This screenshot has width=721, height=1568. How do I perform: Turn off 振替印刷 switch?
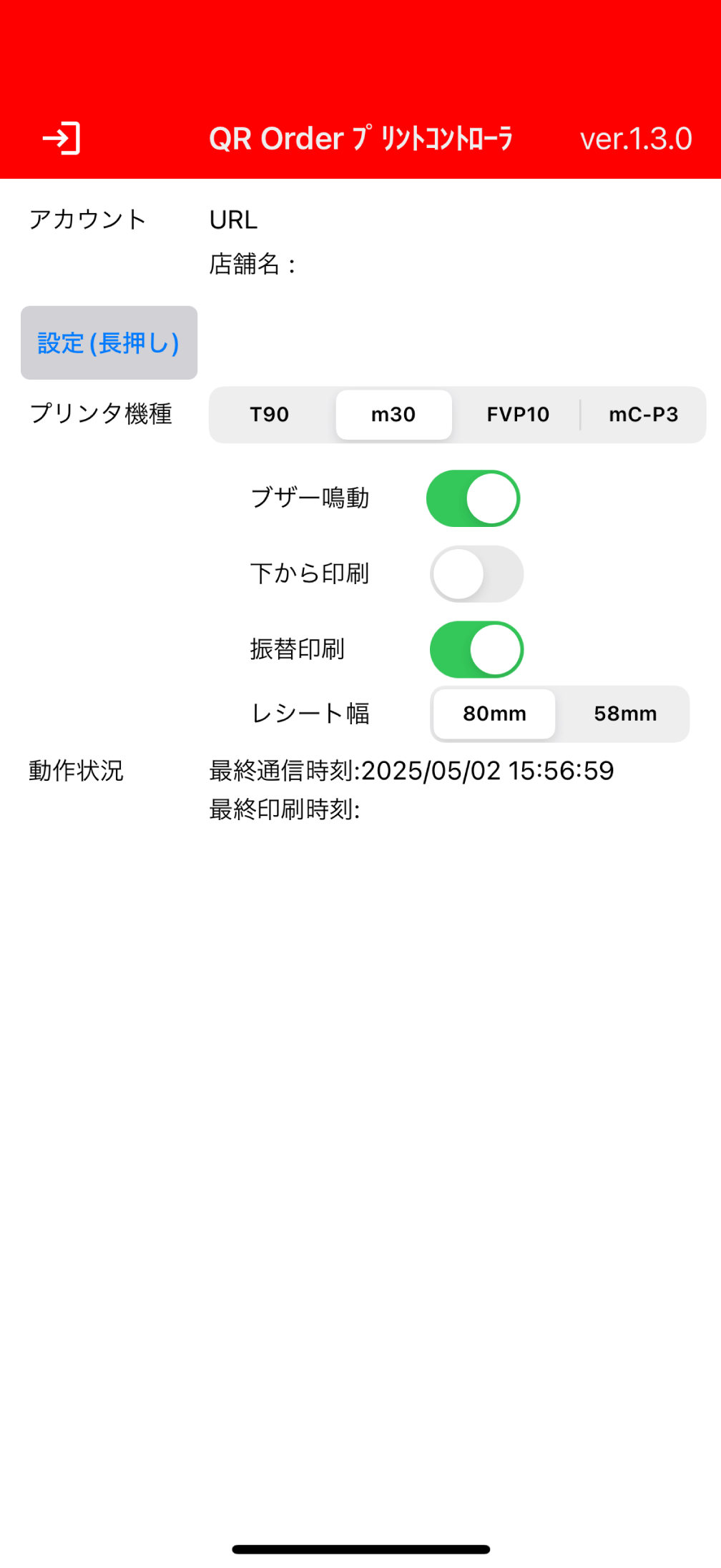476,649
